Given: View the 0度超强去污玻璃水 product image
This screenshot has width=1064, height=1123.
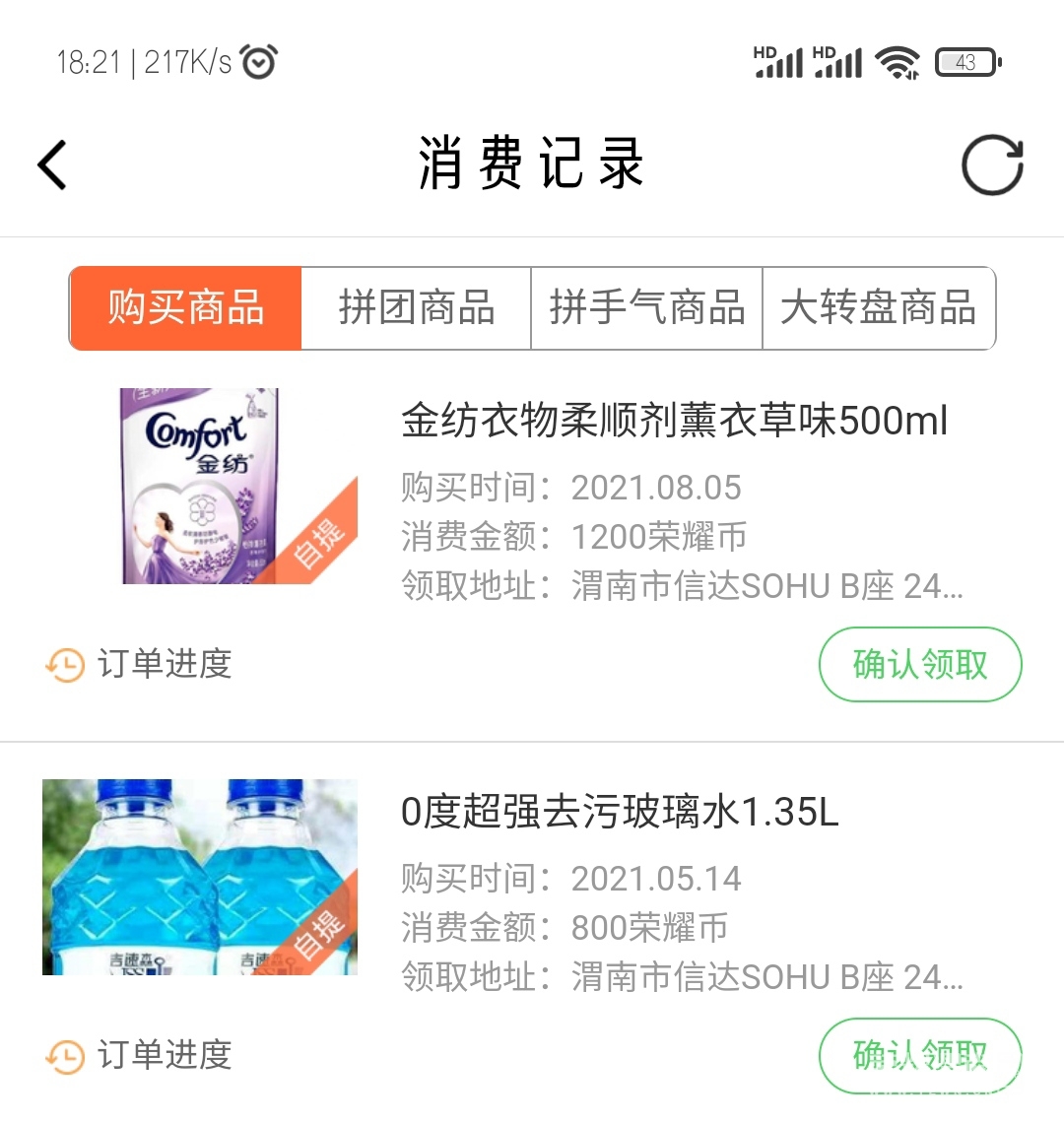Looking at the screenshot, I should pyautogui.click(x=200, y=877).
